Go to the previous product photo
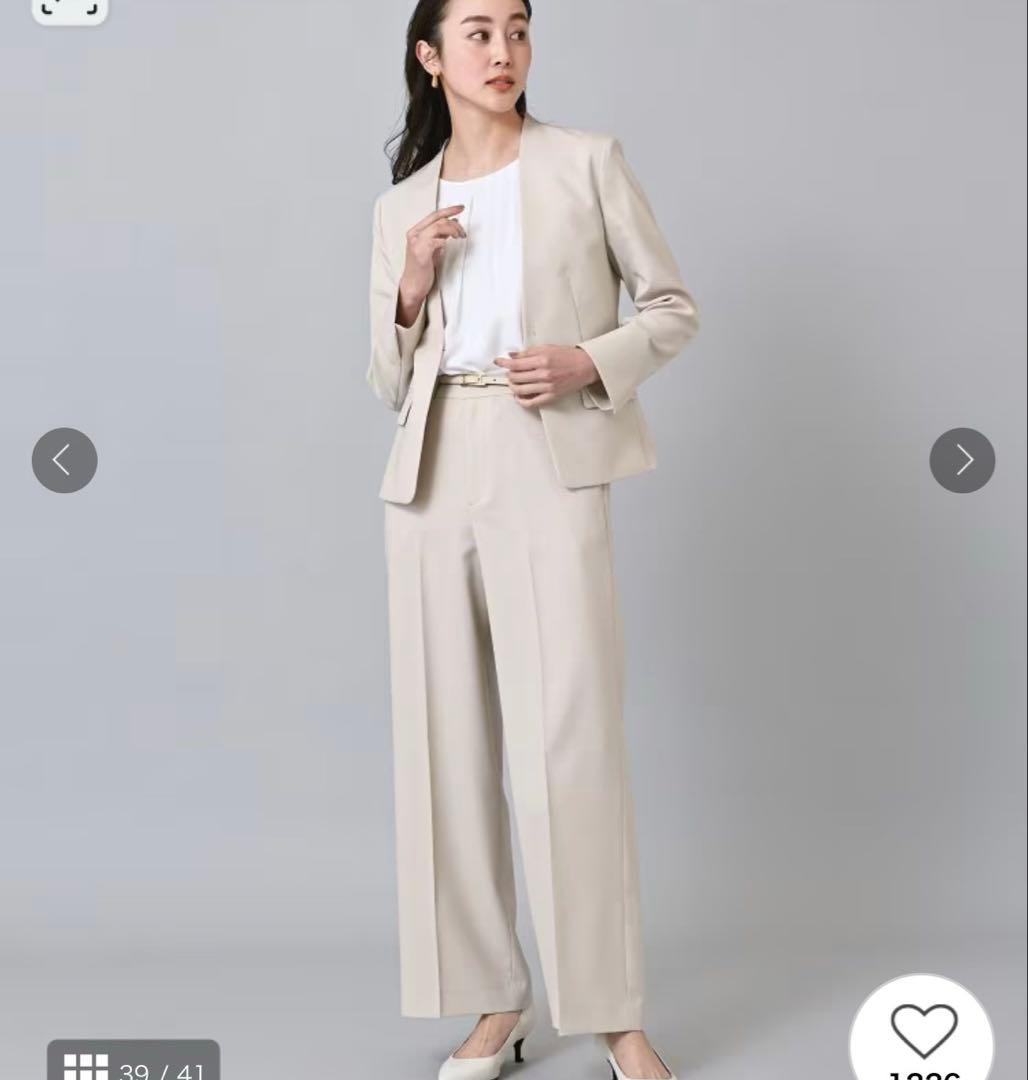 click(64, 460)
